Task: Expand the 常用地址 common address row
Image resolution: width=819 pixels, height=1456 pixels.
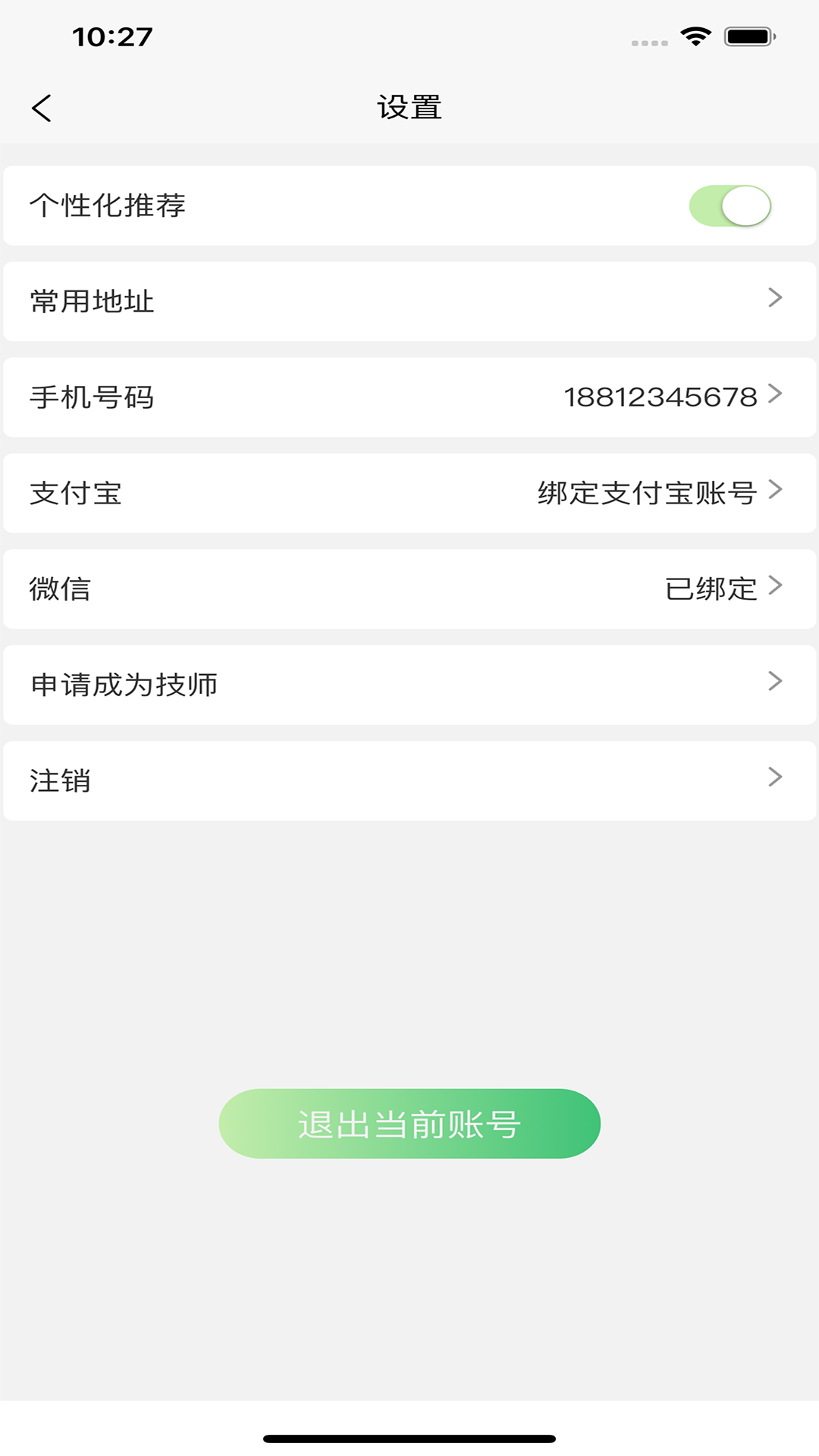Action: pos(409,300)
